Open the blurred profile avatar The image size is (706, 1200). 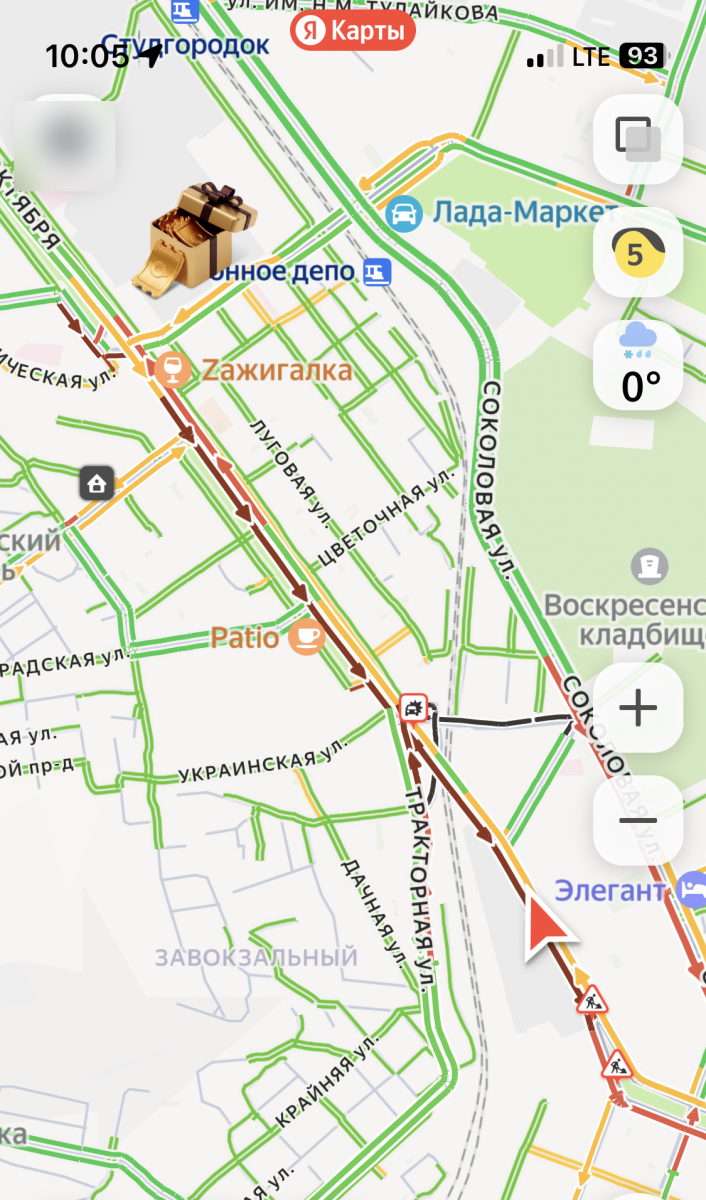click(65, 141)
